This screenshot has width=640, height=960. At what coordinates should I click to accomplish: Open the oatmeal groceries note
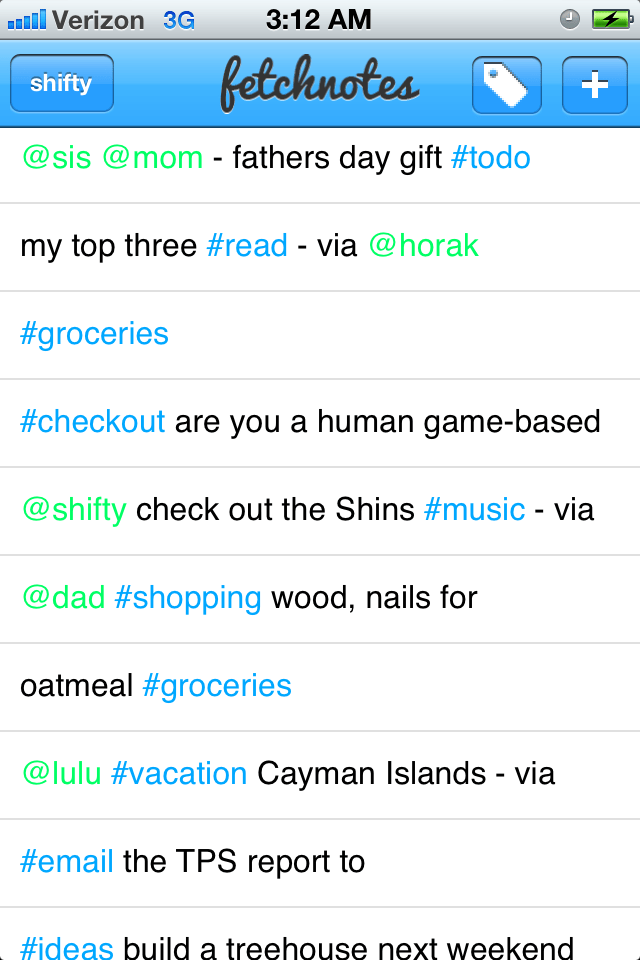click(x=320, y=686)
